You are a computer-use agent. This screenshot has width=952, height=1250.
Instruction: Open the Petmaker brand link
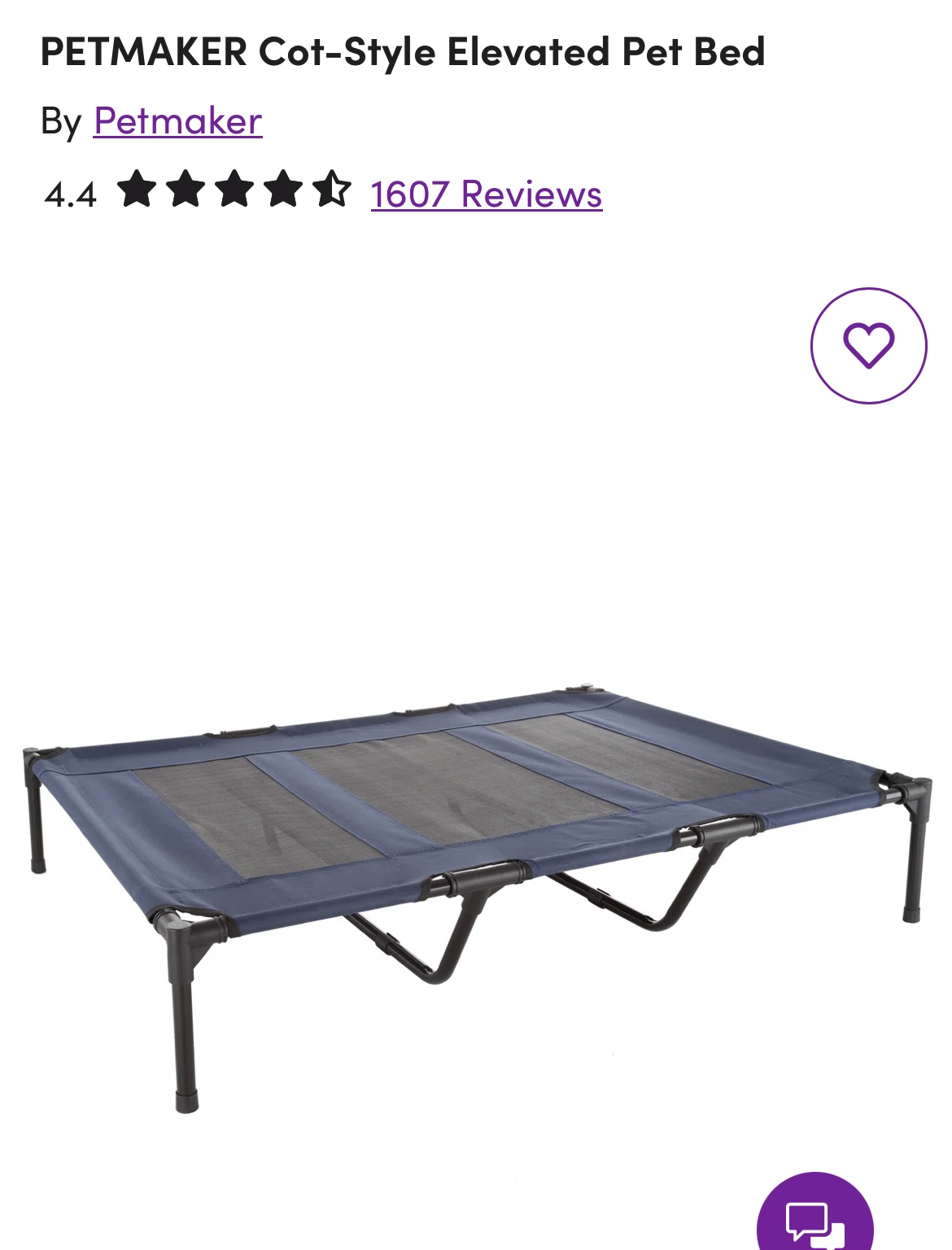tap(177, 121)
